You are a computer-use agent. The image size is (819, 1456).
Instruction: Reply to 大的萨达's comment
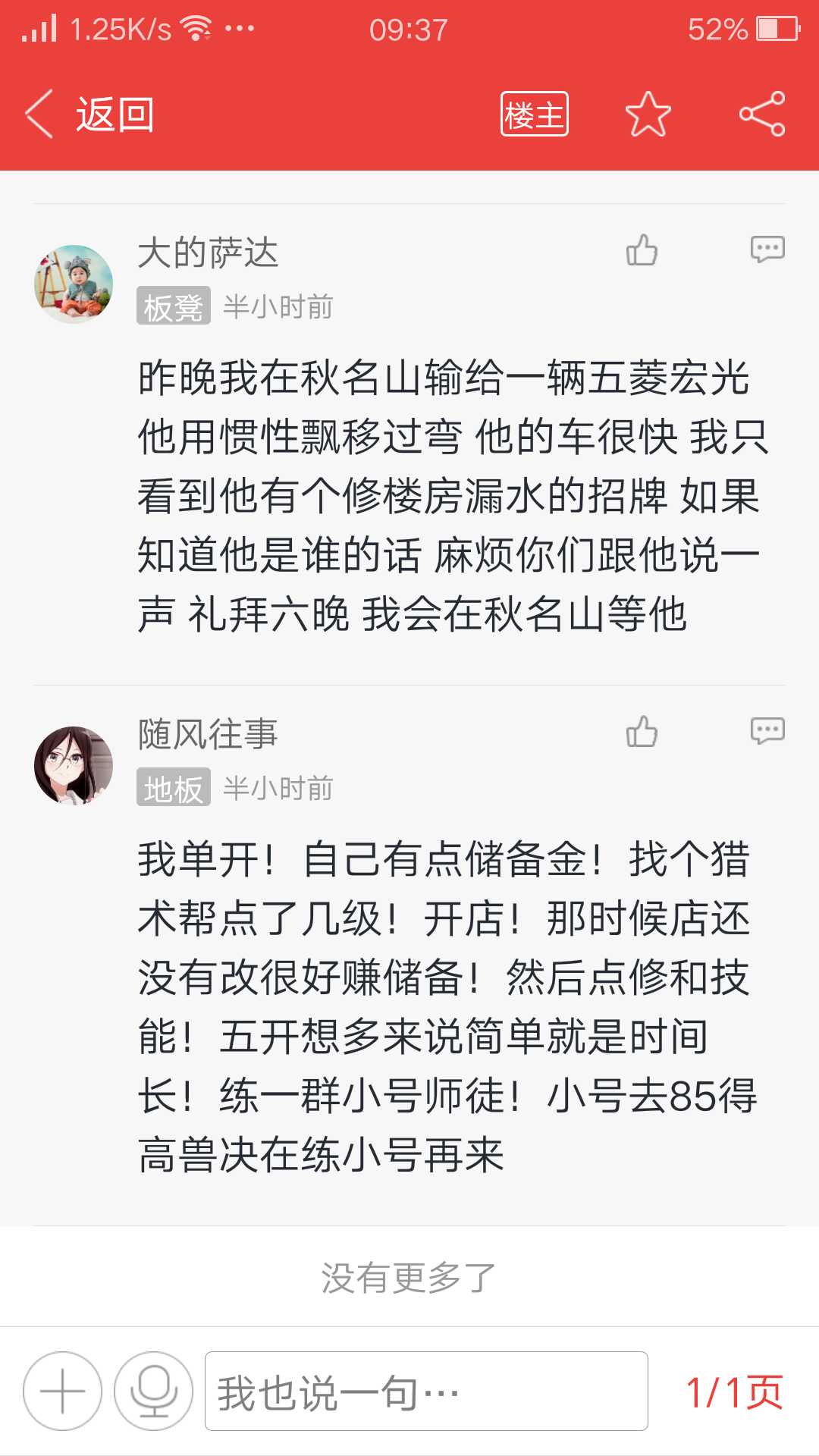tap(767, 249)
